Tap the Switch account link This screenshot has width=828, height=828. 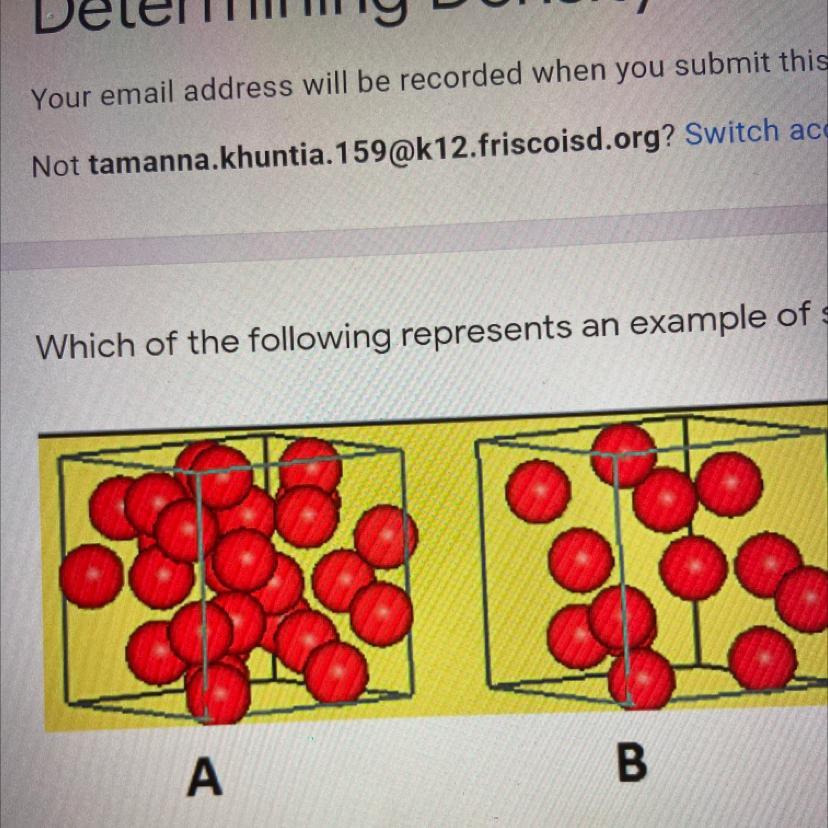756,132
